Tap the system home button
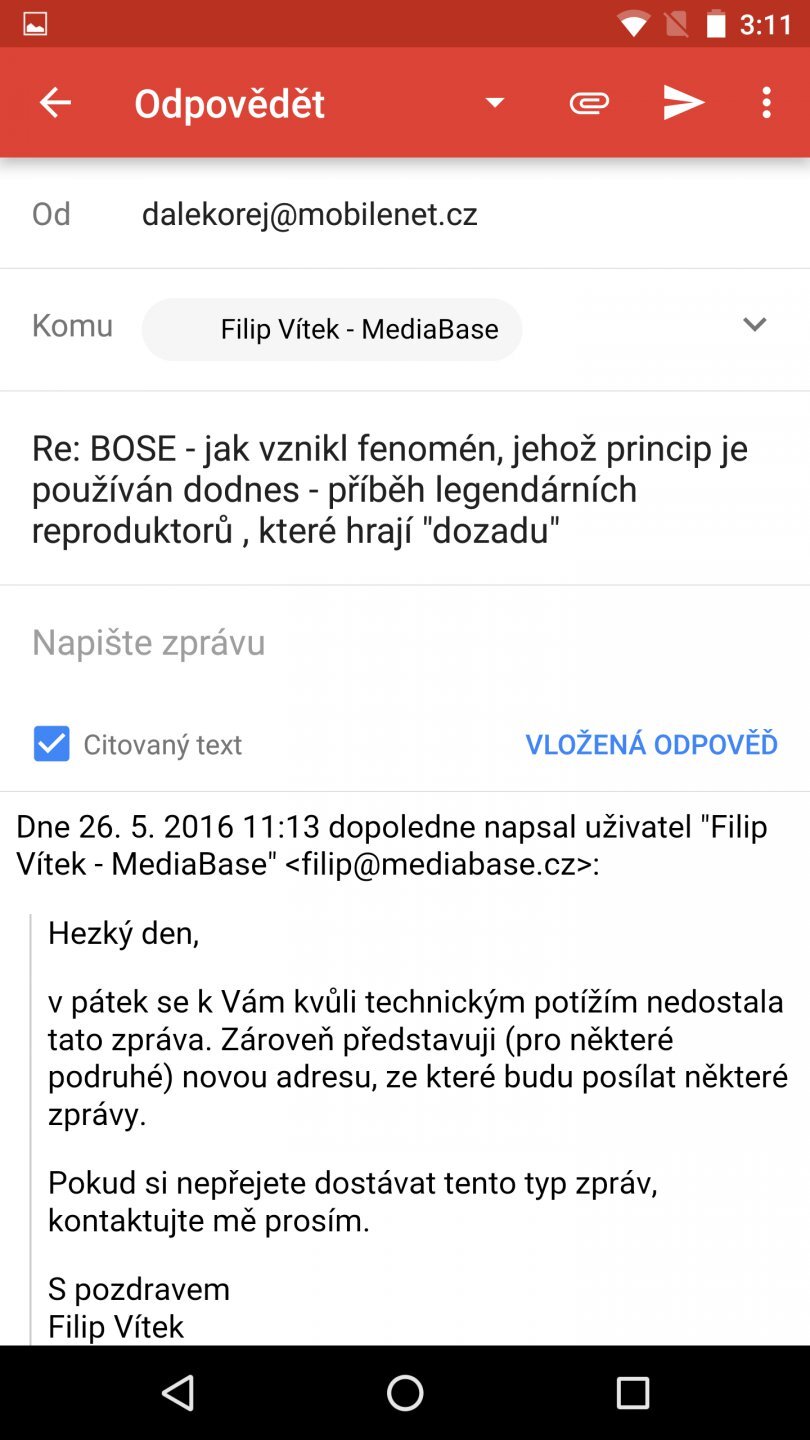 tap(405, 1392)
